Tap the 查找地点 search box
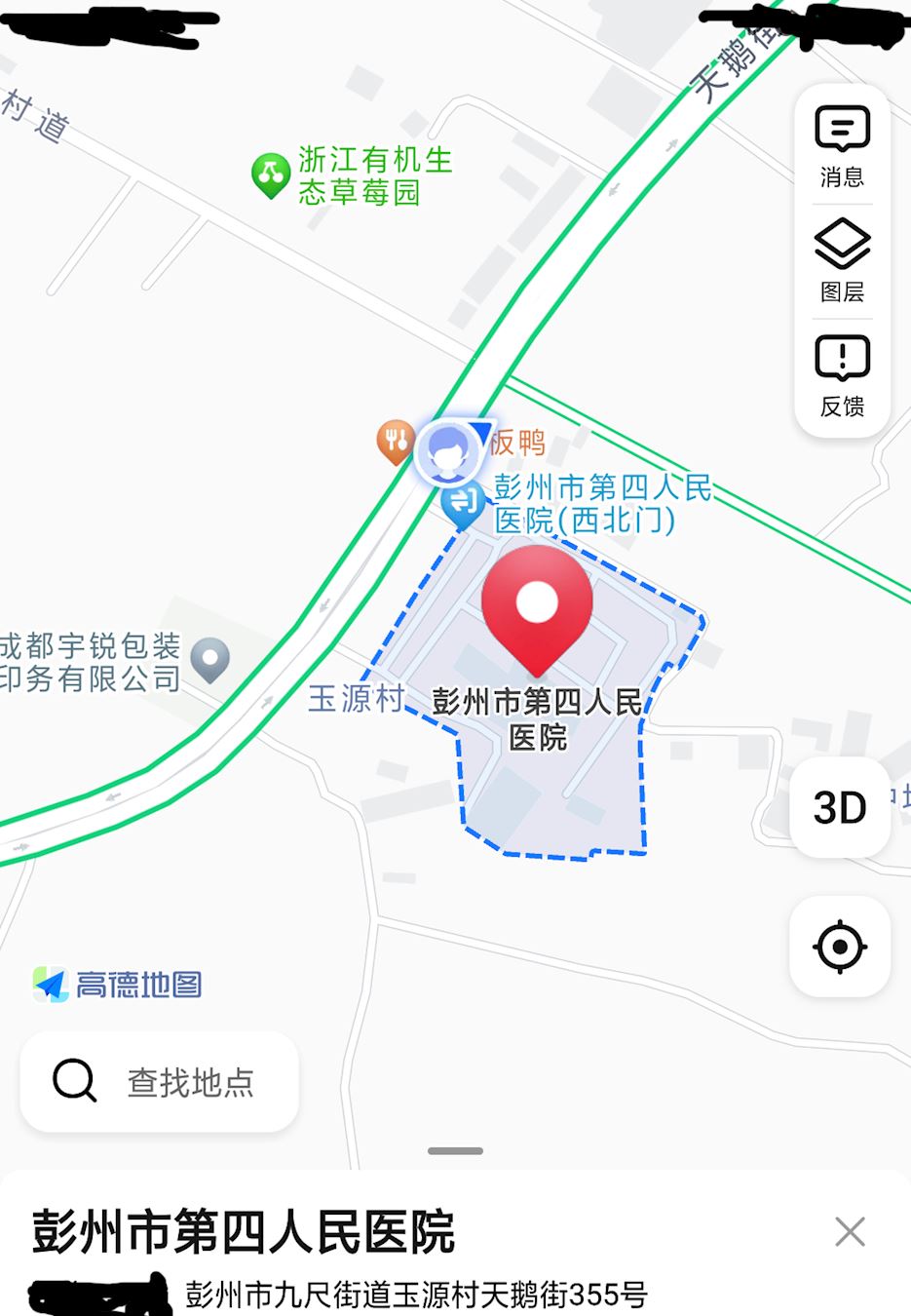The image size is (911, 1316). pyautogui.click(x=160, y=1081)
